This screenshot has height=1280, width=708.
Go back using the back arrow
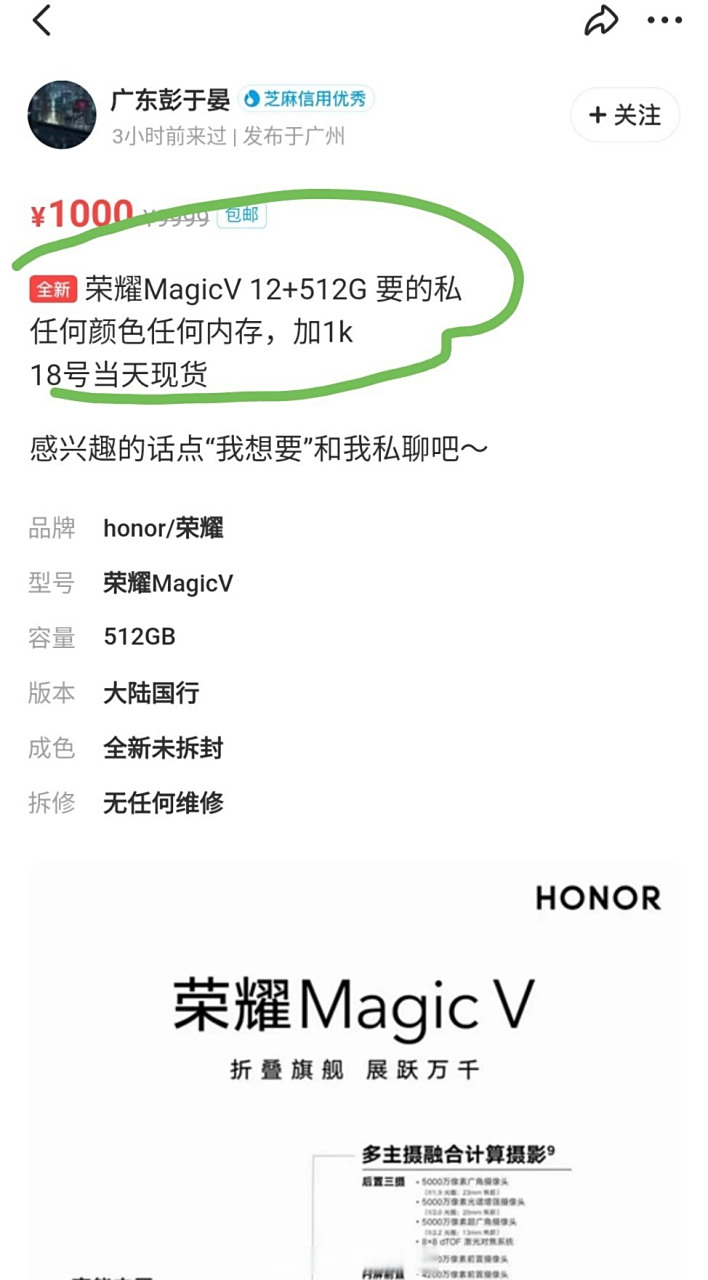click(x=42, y=21)
